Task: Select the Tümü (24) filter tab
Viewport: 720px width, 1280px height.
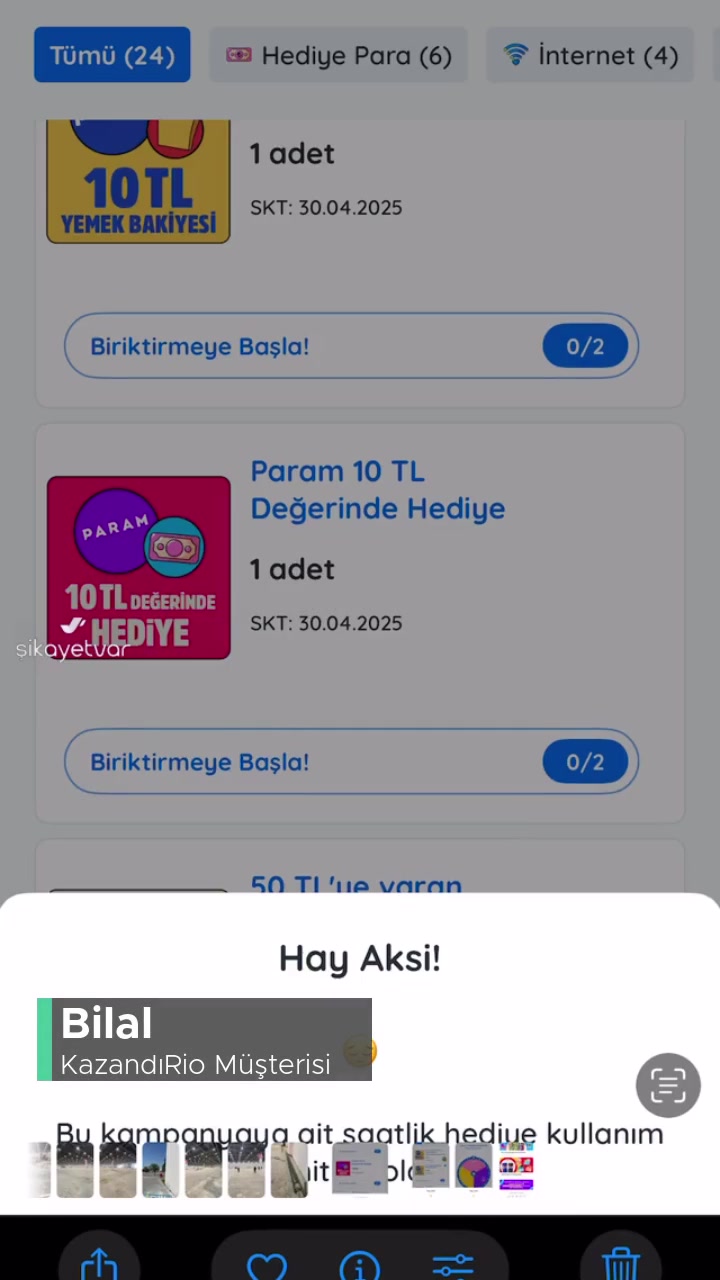Action: pyautogui.click(x=111, y=55)
